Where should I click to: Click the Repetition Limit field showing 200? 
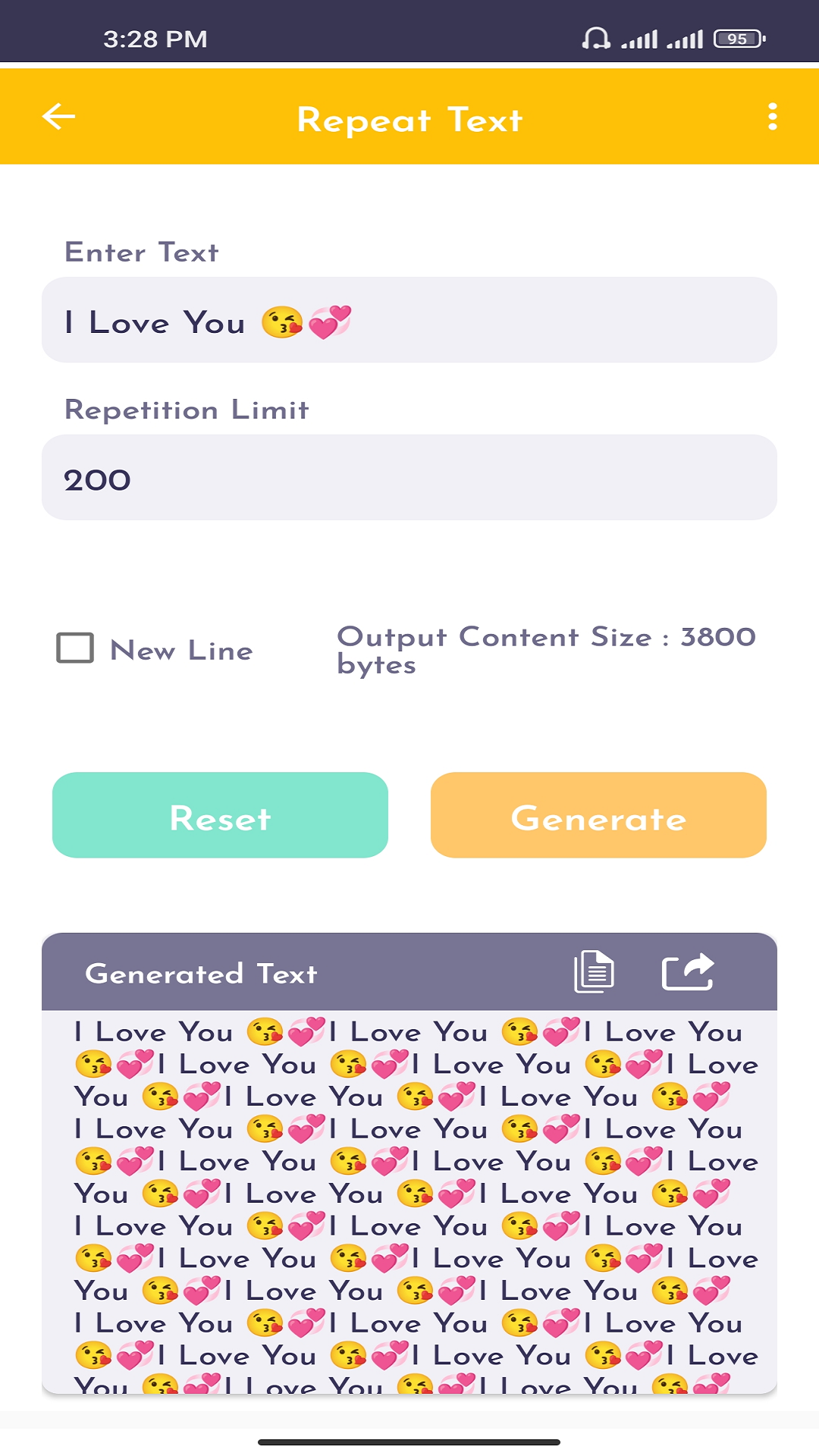click(409, 477)
